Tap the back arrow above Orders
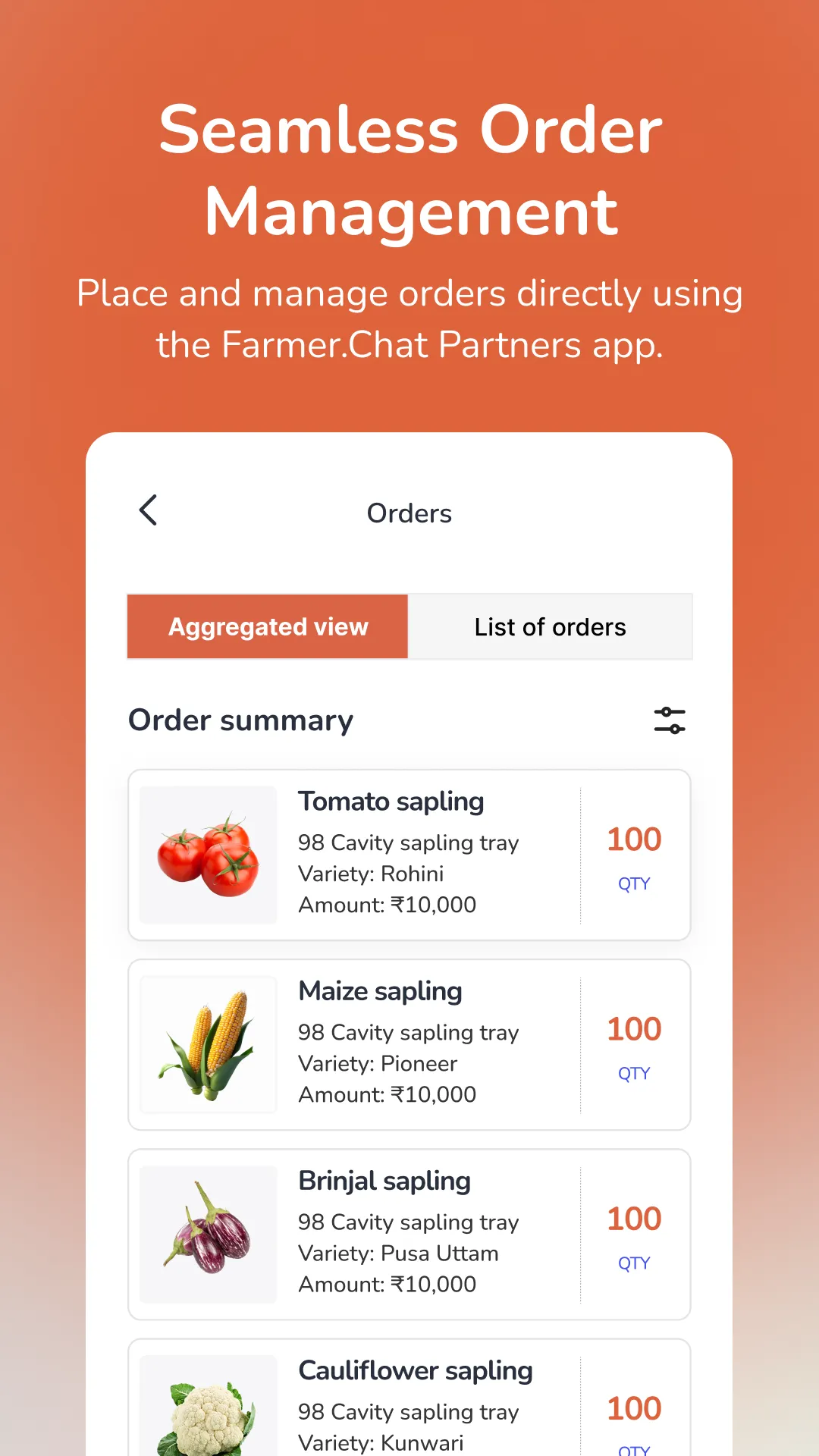This screenshot has height=1456, width=819. (x=148, y=511)
